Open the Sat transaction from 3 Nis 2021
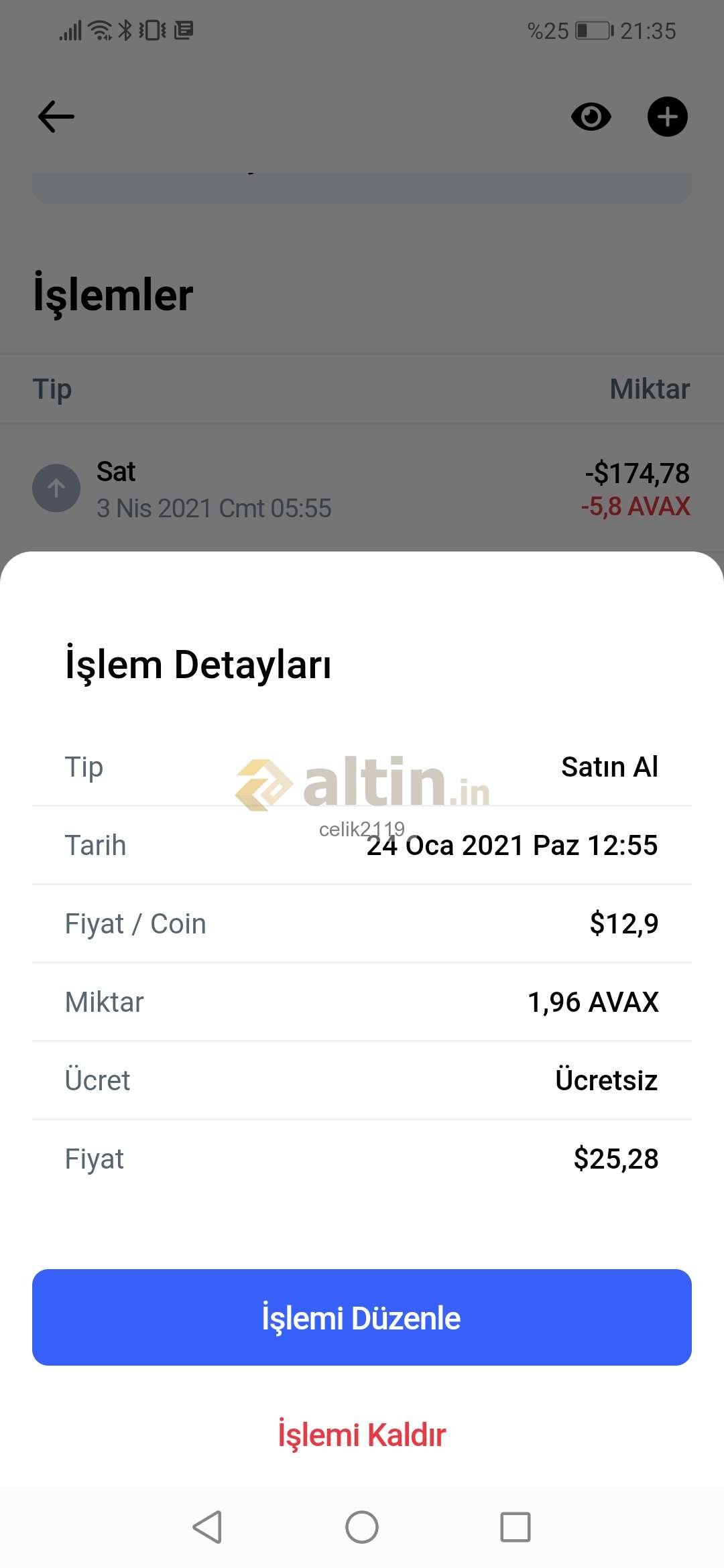Image resolution: width=724 pixels, height=1568 pixels. tap(362, 489)
